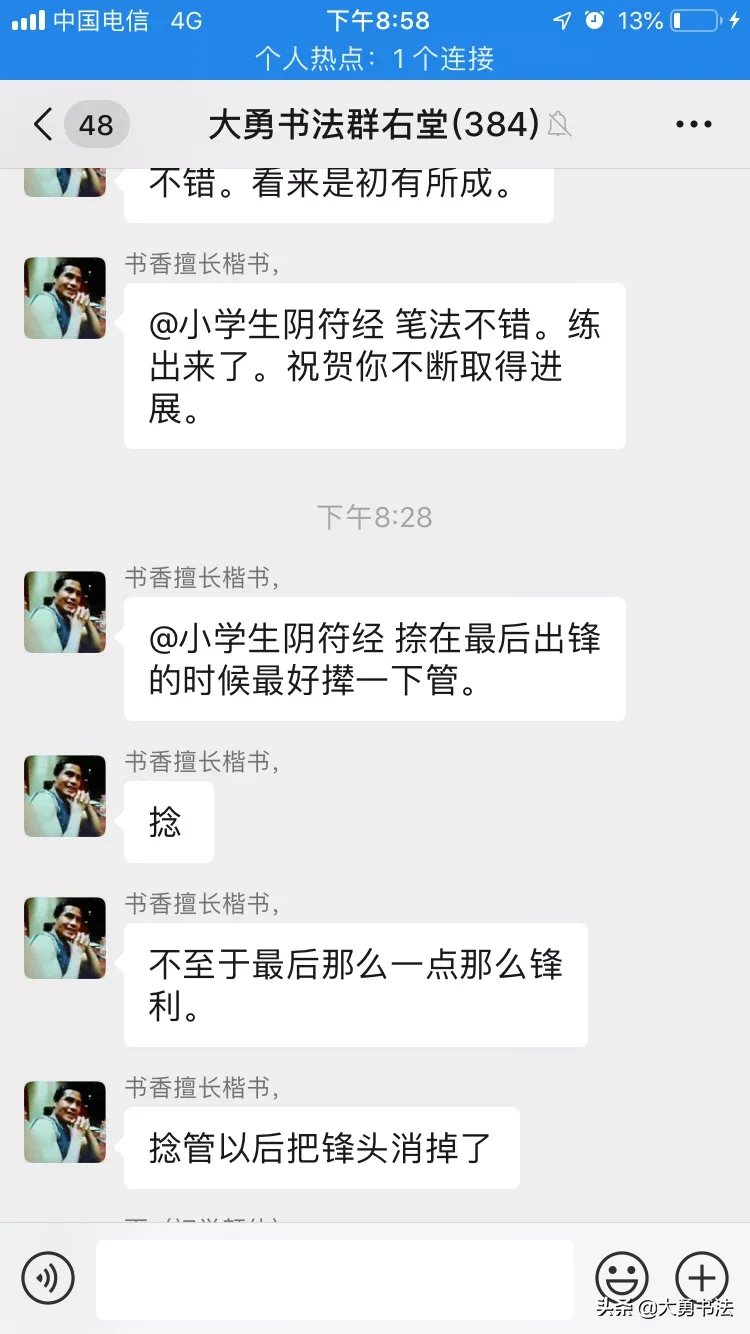
Task: Tap the avatar next to the '捻' message
Action: coord(64,795)
